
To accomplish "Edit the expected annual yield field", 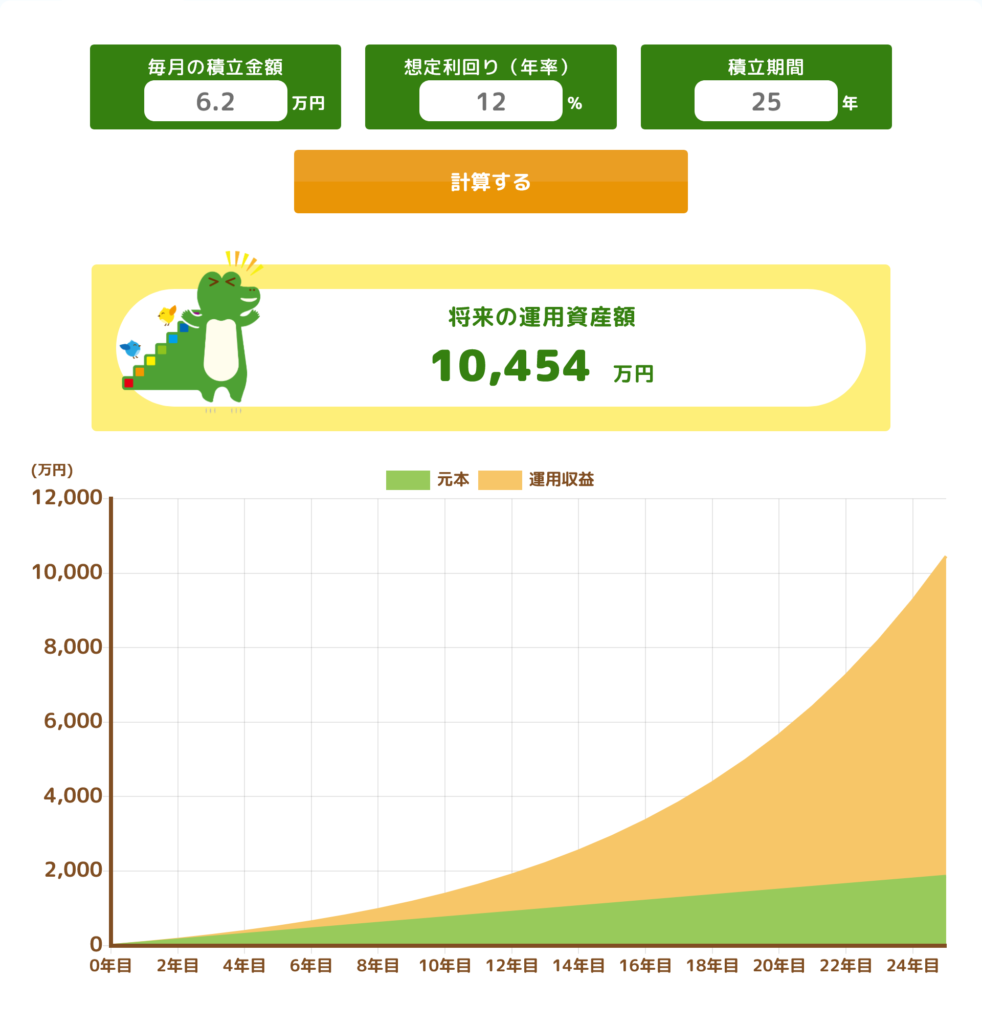I will pos(490,101).
